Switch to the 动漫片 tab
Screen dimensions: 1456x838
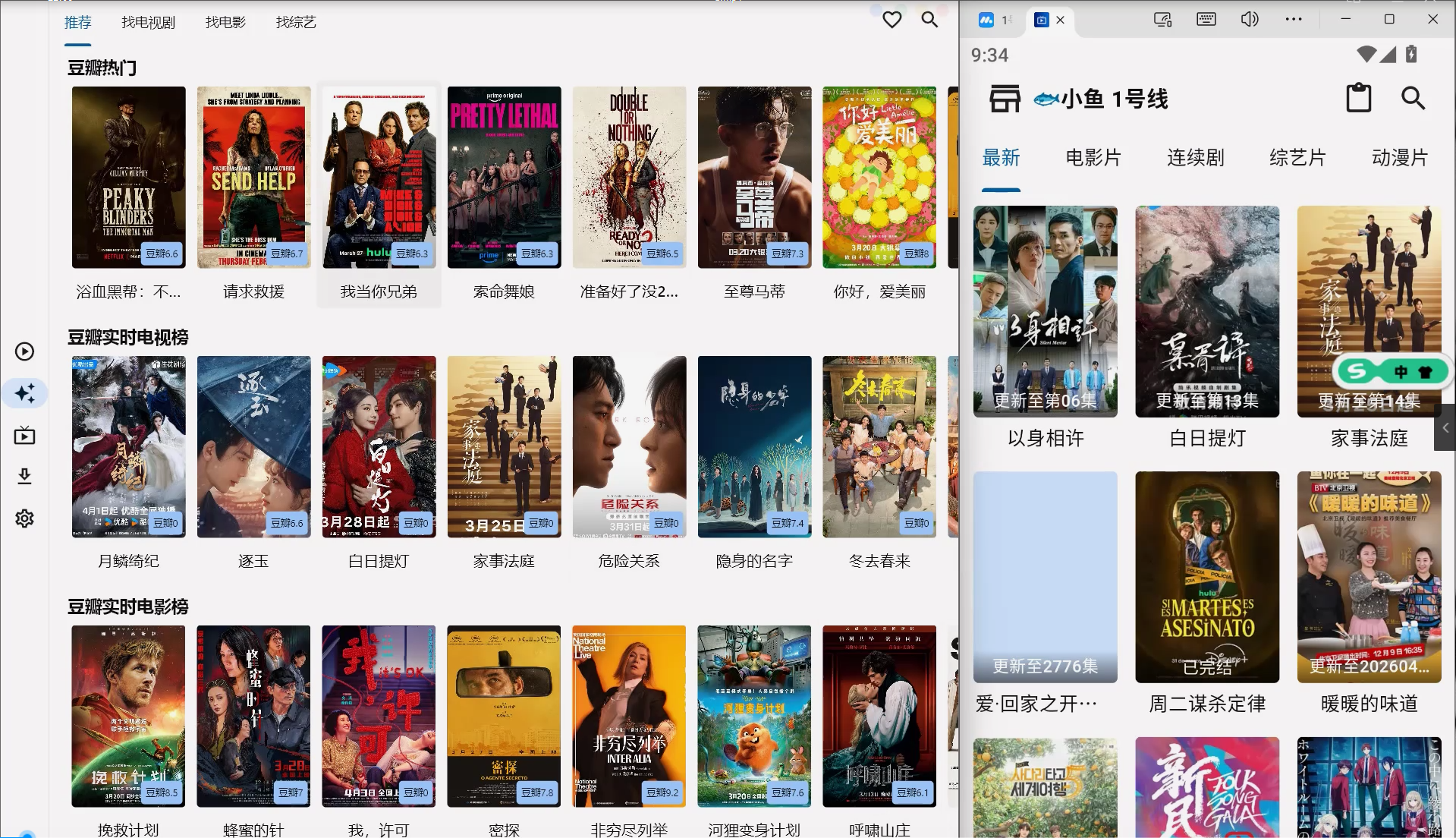(1399, 158)
